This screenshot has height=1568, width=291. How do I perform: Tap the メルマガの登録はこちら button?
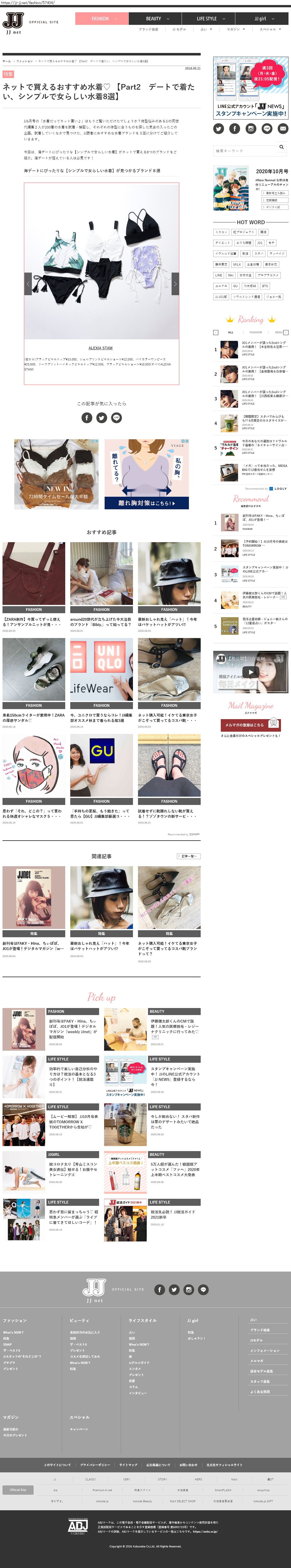pyautogui.click(x=250, y=725)
